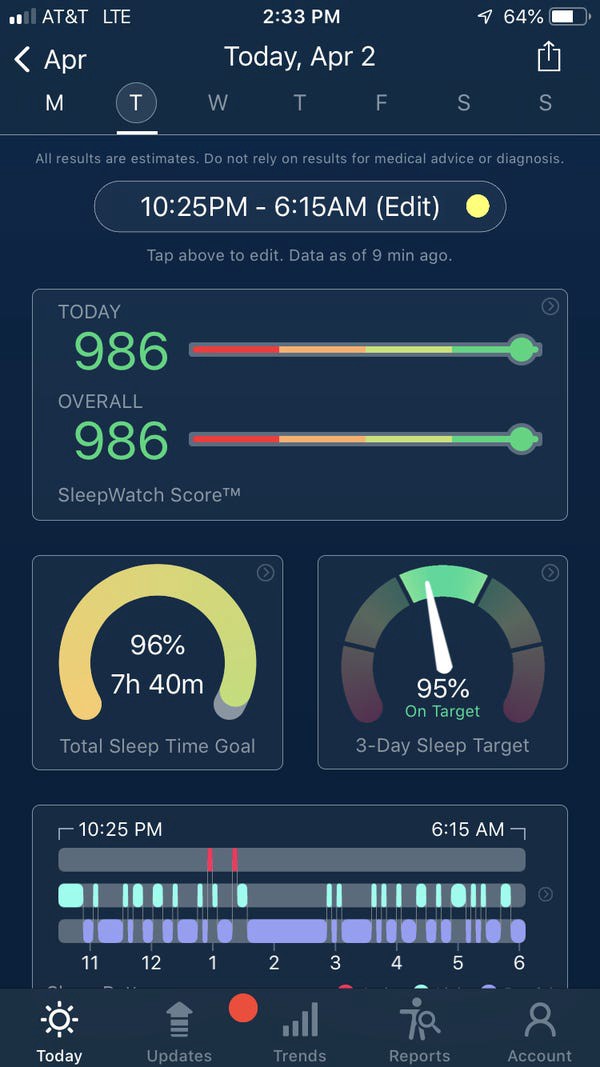Switch to the Account tab

[539, 1032]
